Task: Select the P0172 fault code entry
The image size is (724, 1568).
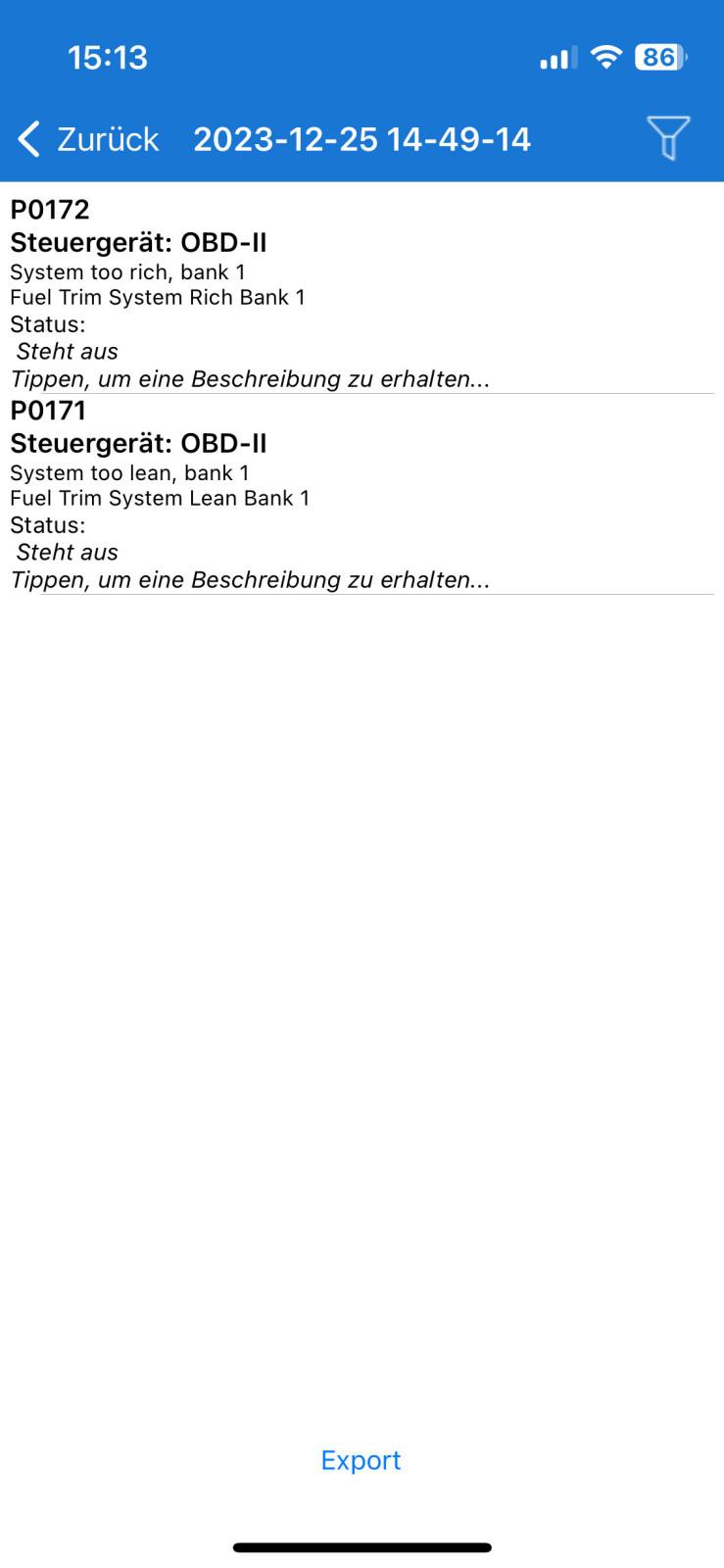Action: click(49, 209)
